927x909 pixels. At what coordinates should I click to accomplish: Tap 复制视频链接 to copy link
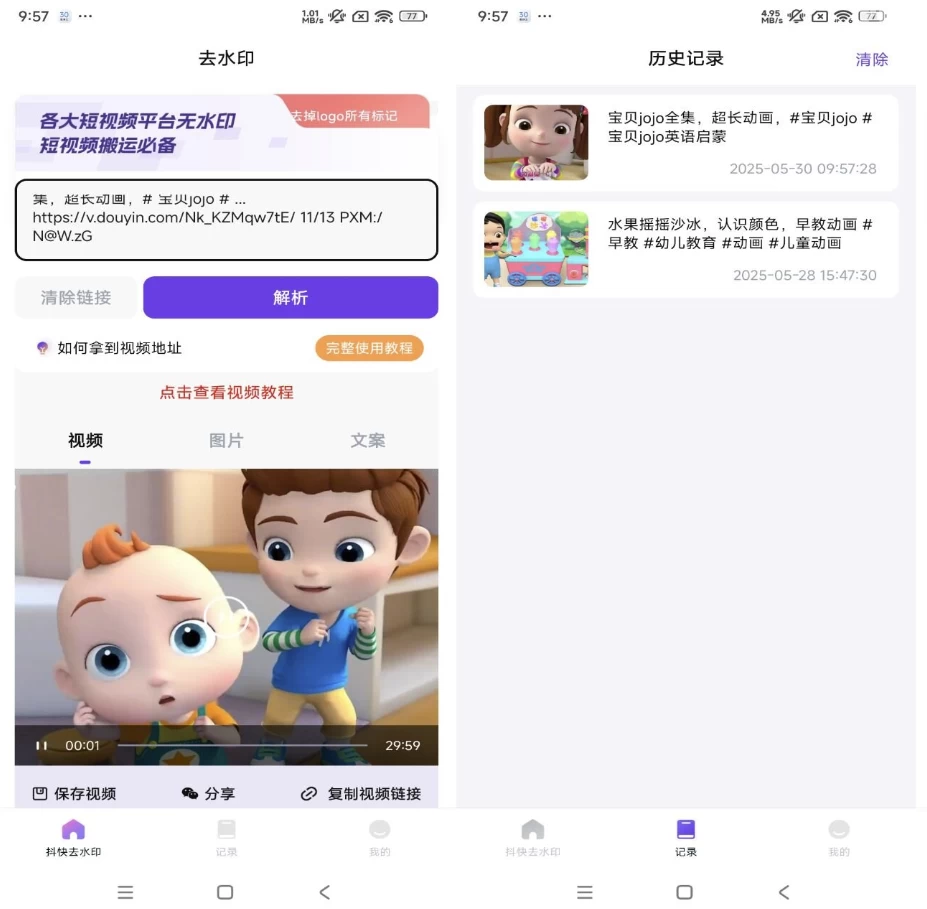click(361, 793)
